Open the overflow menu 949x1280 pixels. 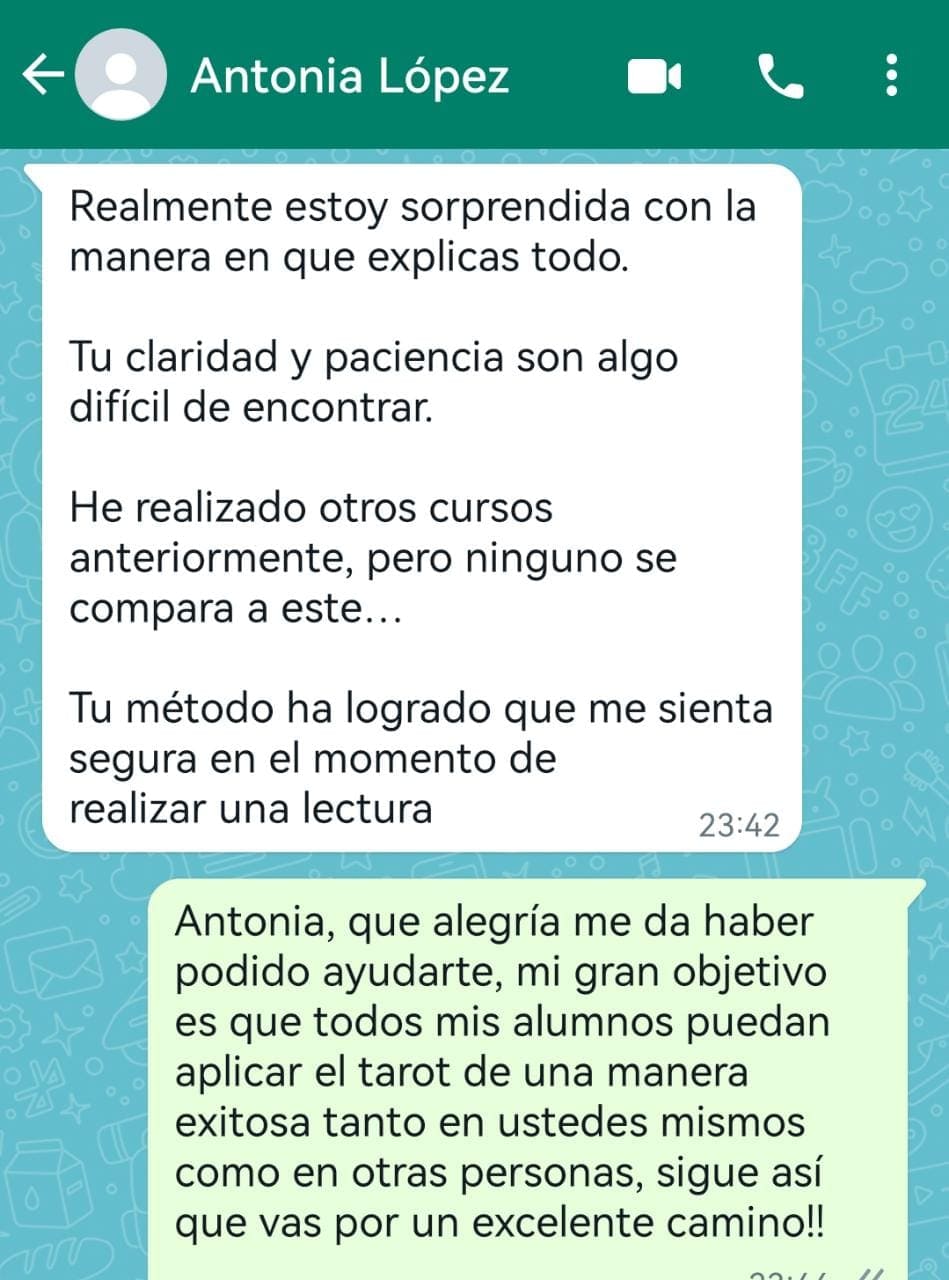pos(892,76)
